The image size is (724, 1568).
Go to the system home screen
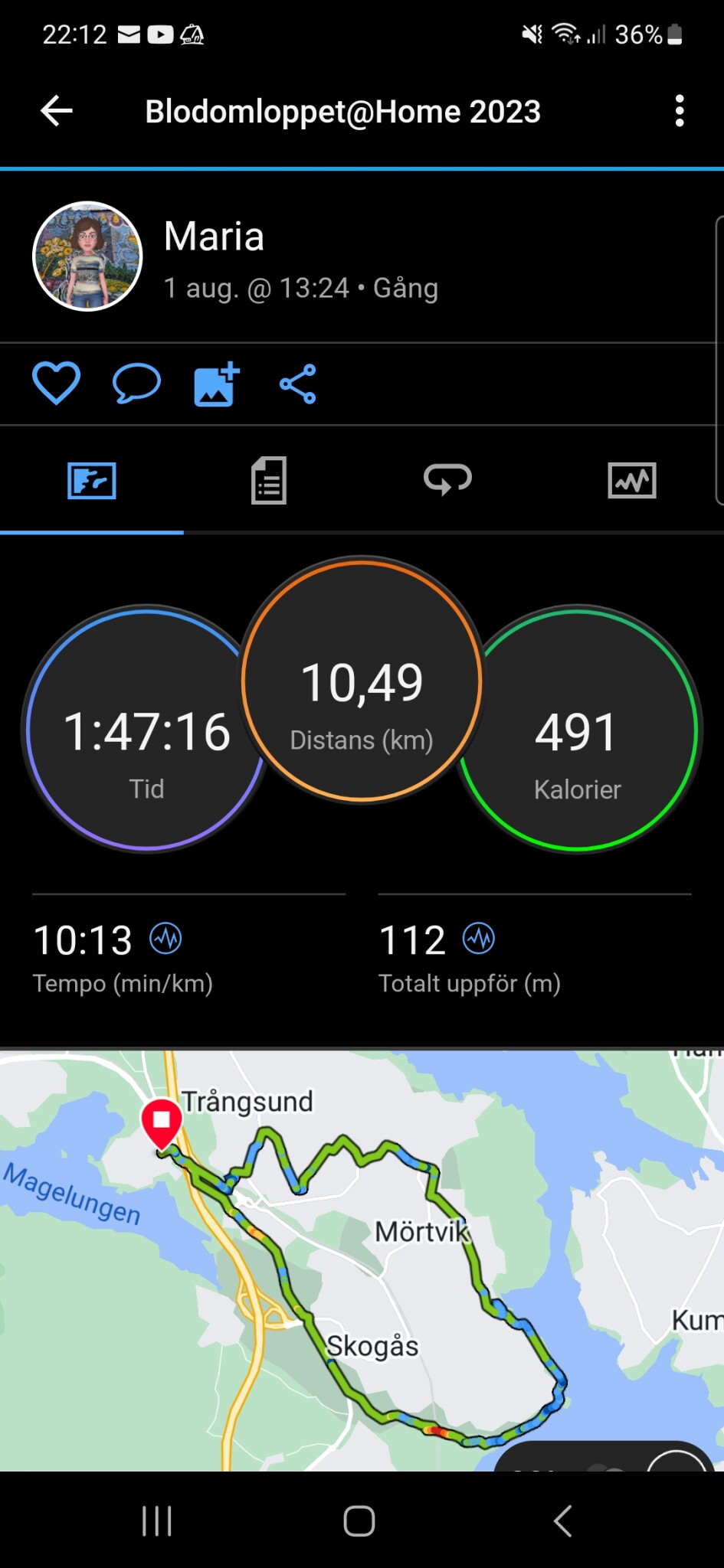point(359,1521)
